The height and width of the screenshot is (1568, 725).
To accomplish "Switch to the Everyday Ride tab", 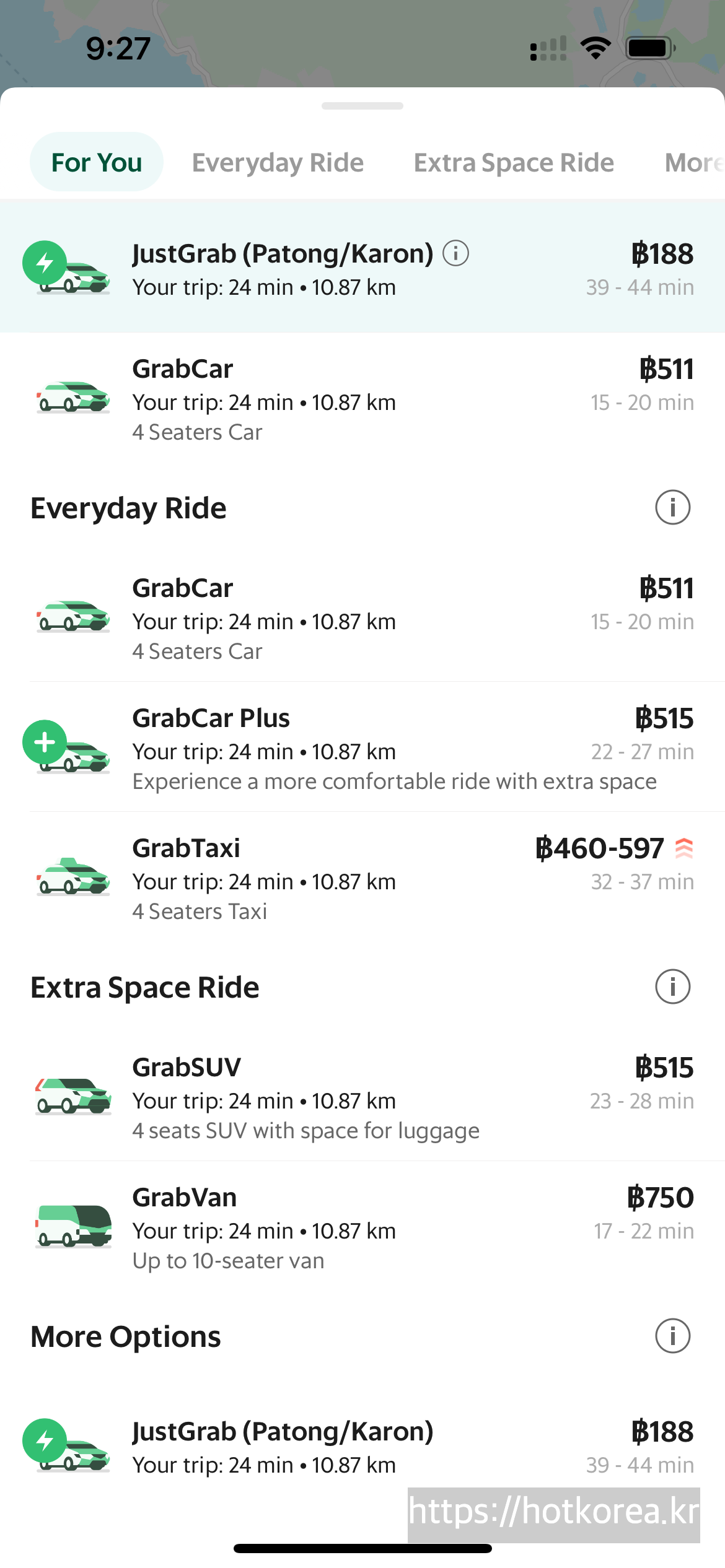I will click(x=278, y=162).
